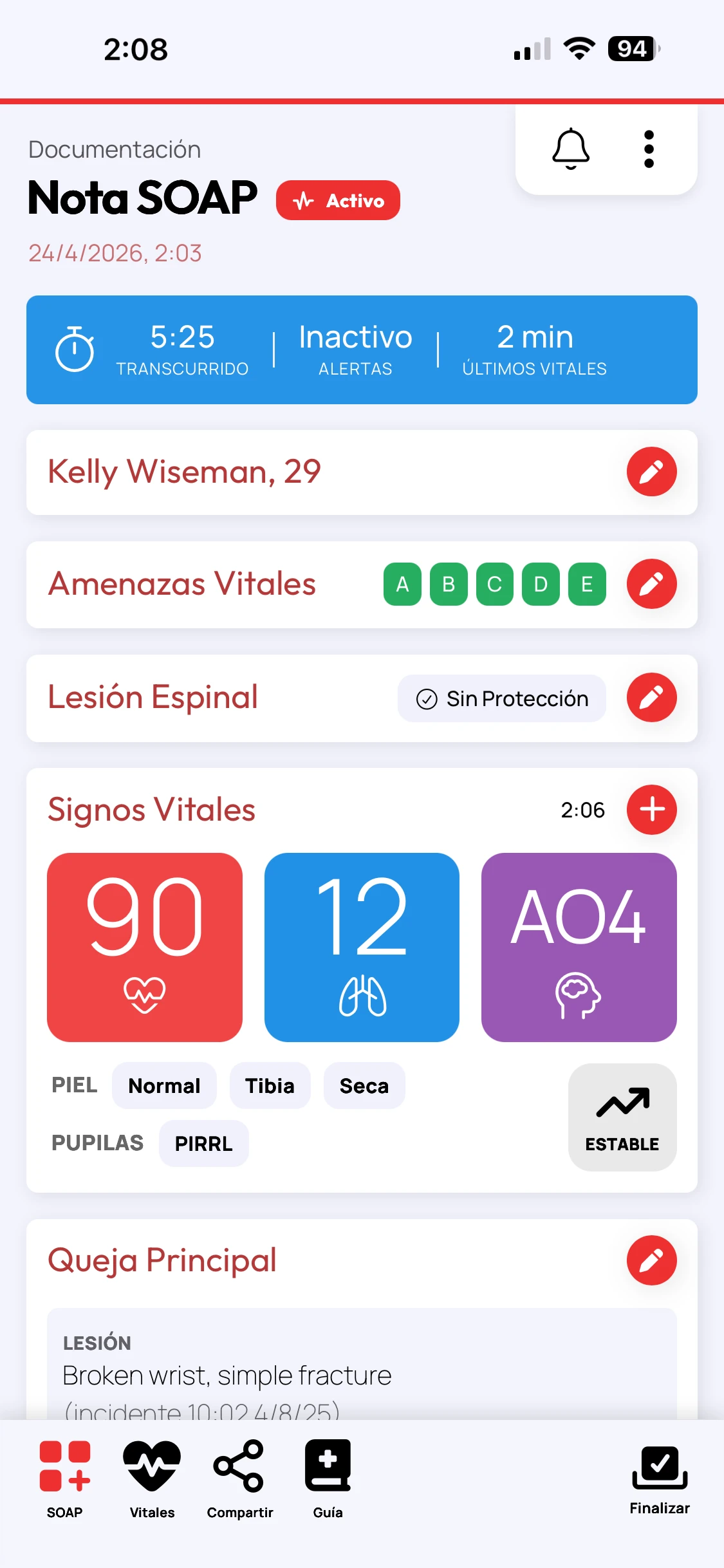The height and width of the screenshot is (1568, 724).
Task: Open the edit pencil for Kelly Wiseman
Action: coord(651,472)
